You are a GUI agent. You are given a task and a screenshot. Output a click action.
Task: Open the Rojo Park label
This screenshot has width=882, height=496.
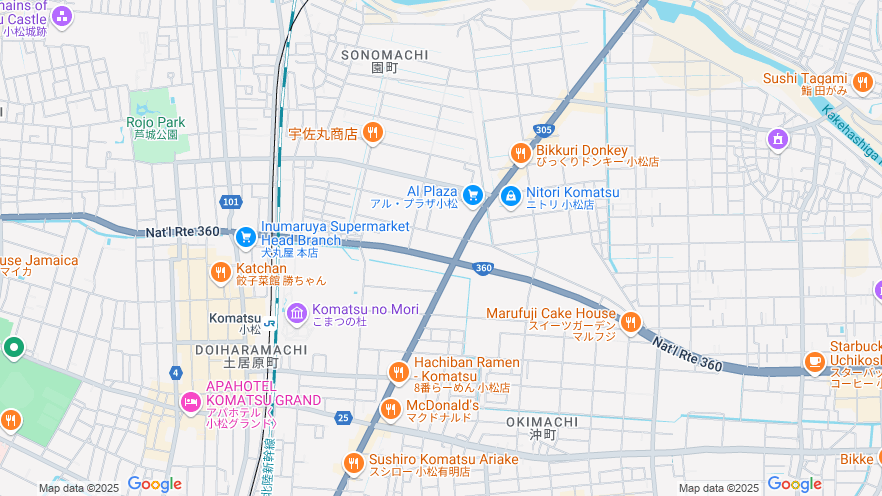tap(156, 123)
